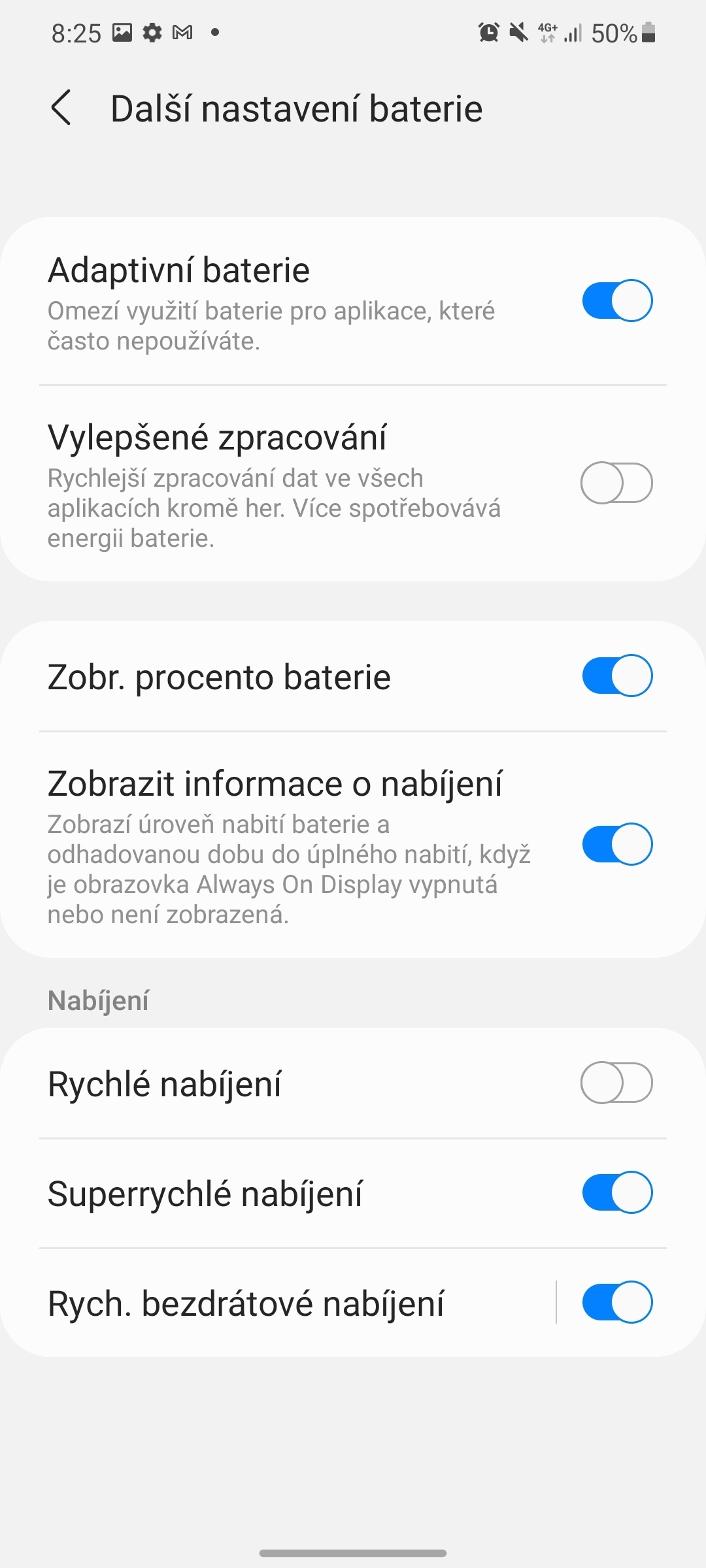Toggle Zobrazit informace o nabíjení off
The height and width of the screenshot is (1568, 706).
tap(616, 844)
